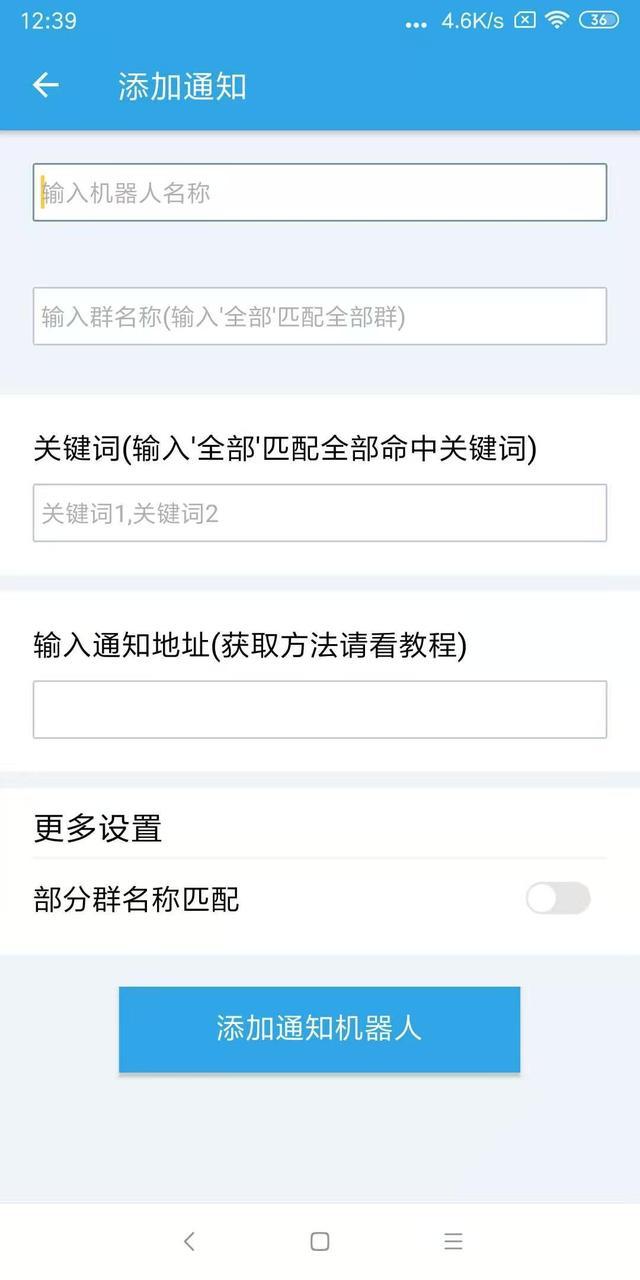Tap the notification address input field

320,710
